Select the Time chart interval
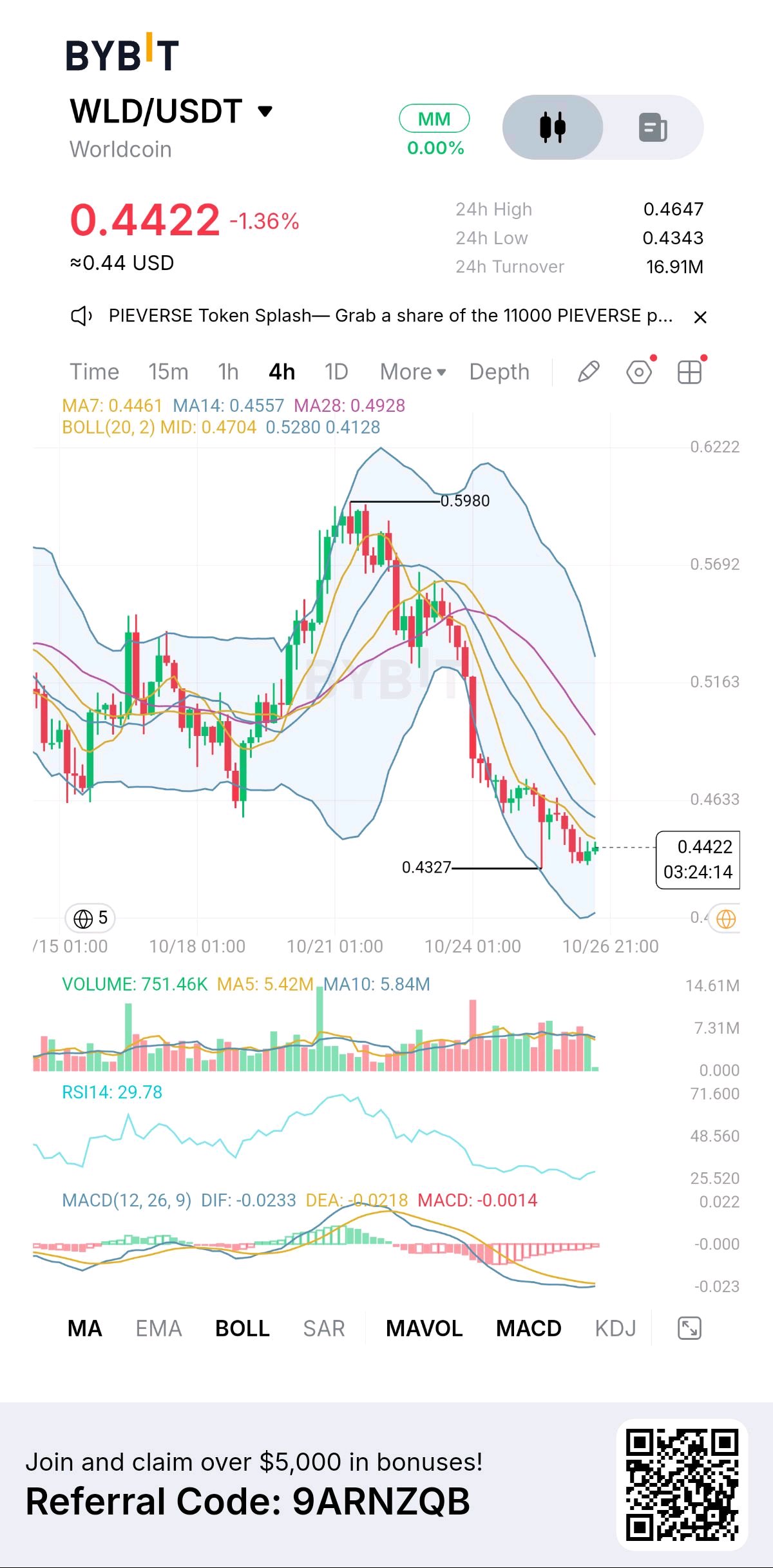 94,372
